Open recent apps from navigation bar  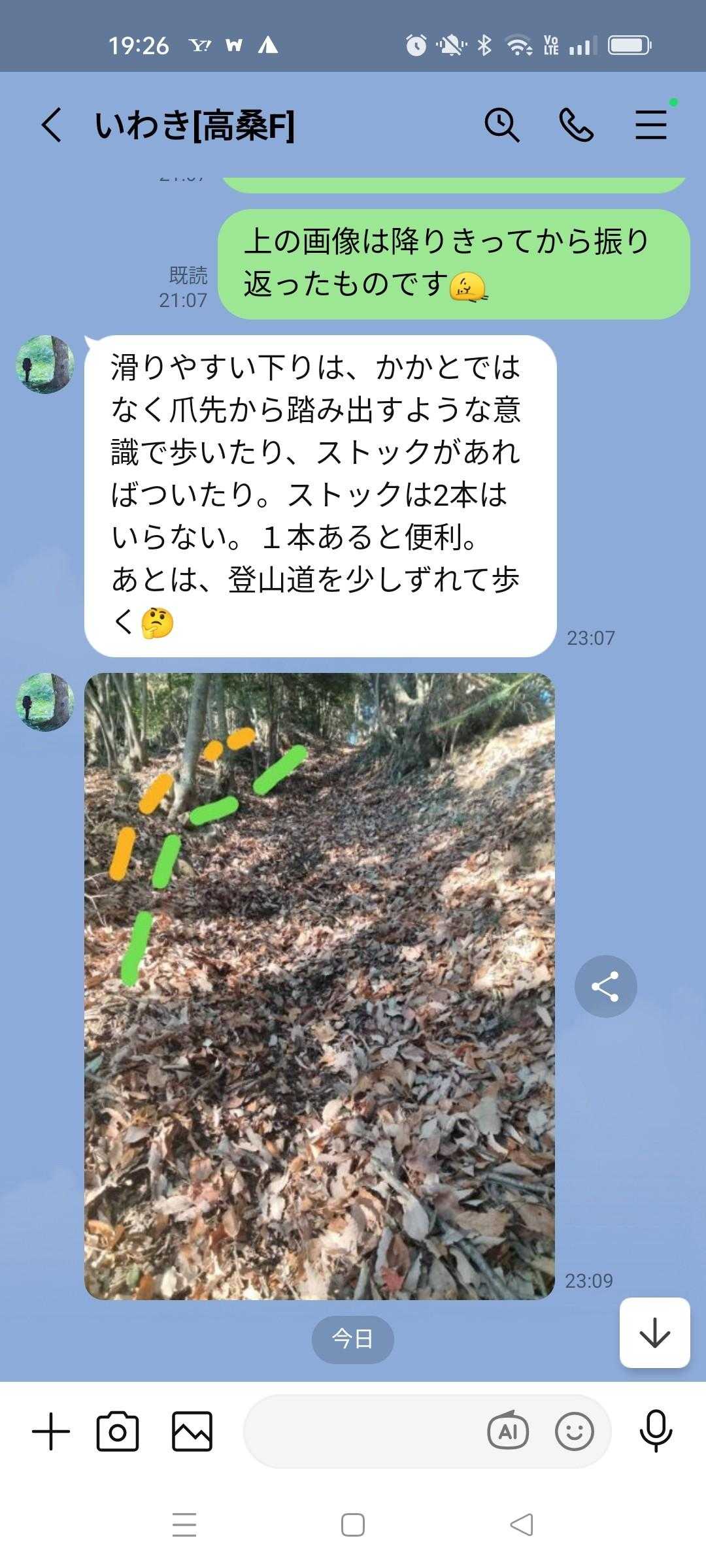tap(184, 1525)
